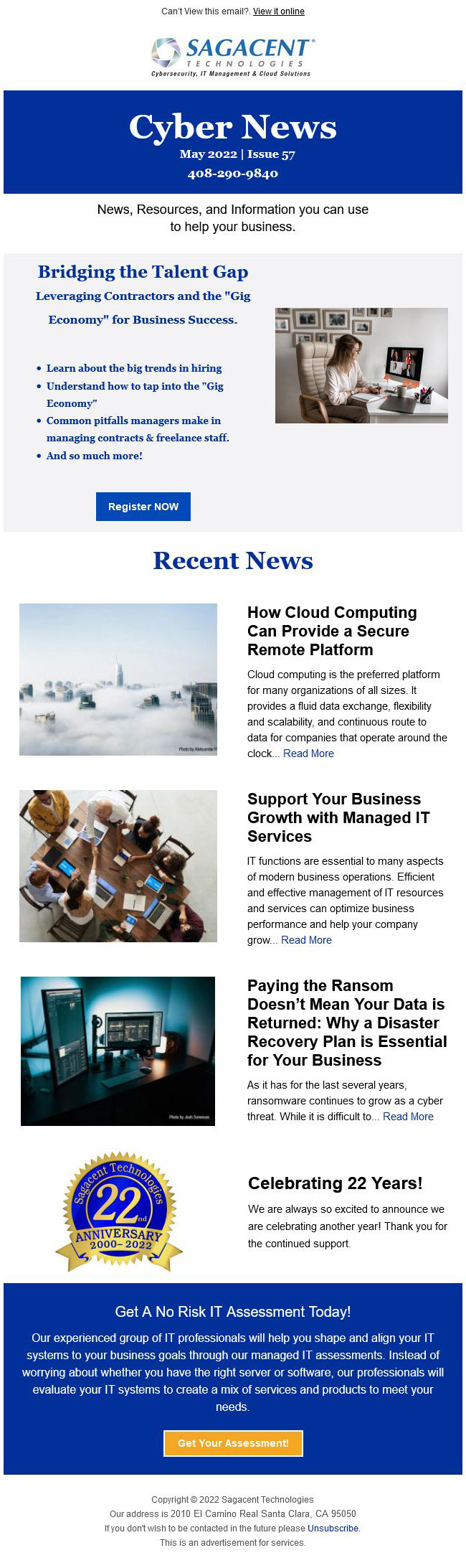Screen dimensions: 466x1568
Task: Tap Get Your Assessment! button
Action: pos(233,1443)
